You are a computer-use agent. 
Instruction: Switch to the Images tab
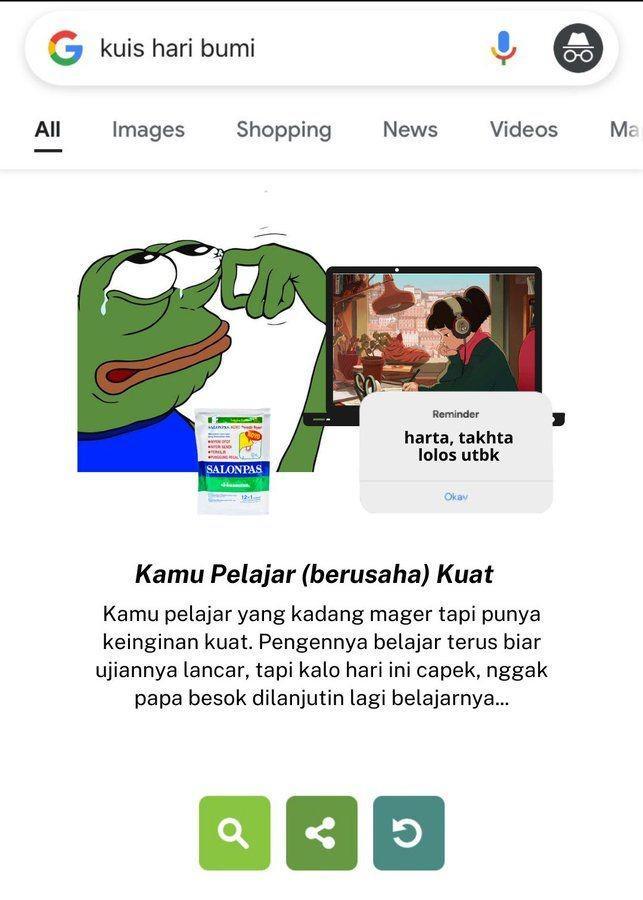(148, 130)
